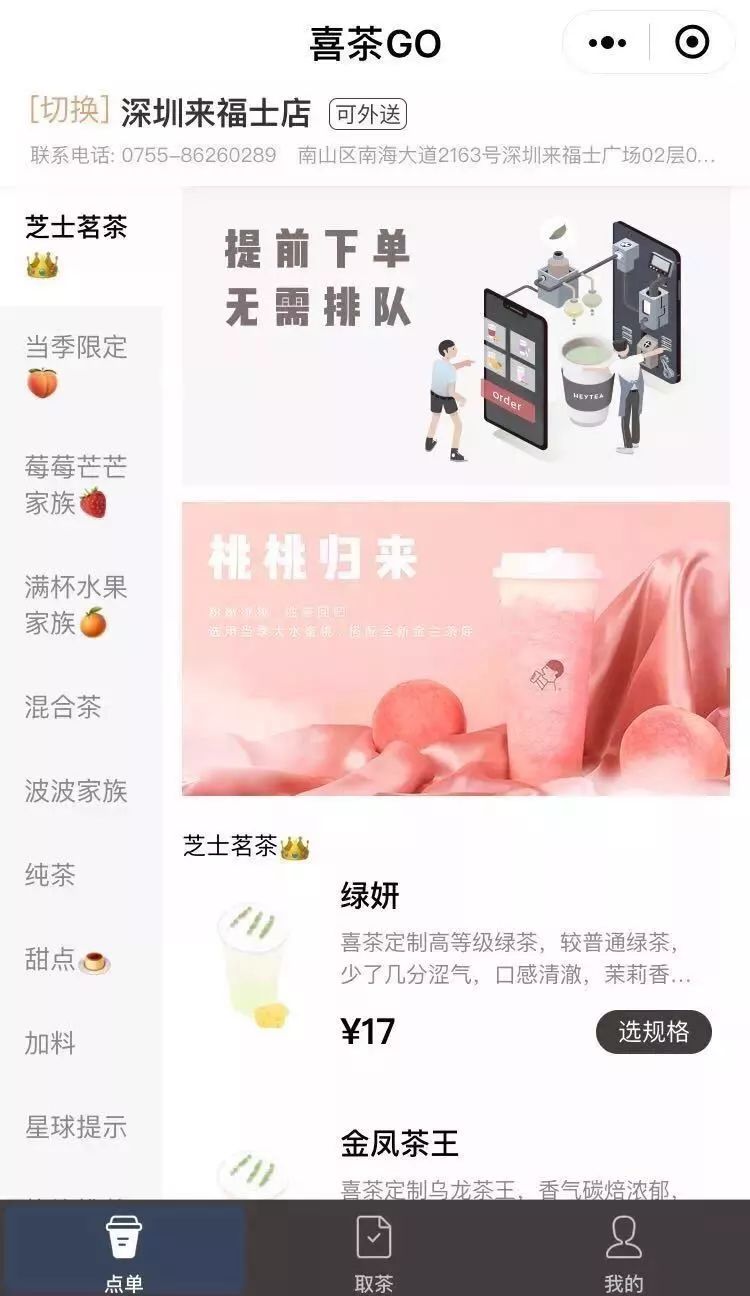Viewport: 750px width, 1296px height.
Task: Select the 芝士茗茶 category
Action: coord(81,246)
